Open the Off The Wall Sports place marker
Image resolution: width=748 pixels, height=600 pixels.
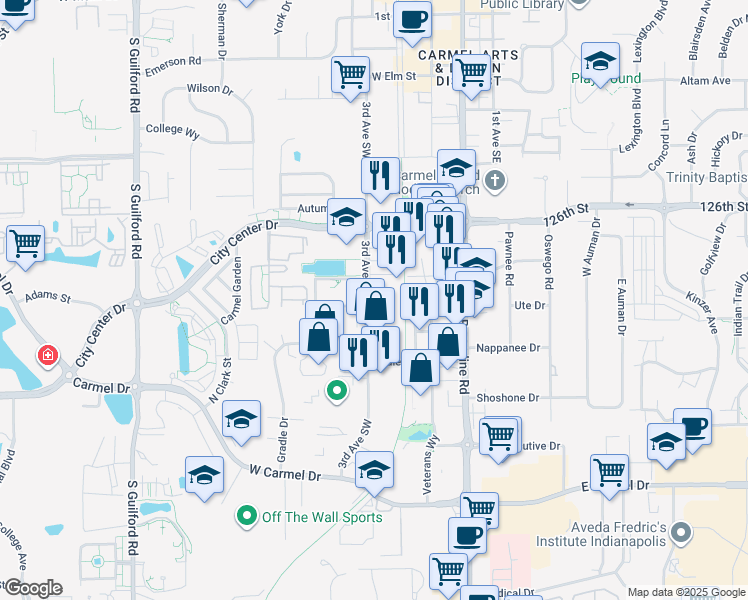246,517
